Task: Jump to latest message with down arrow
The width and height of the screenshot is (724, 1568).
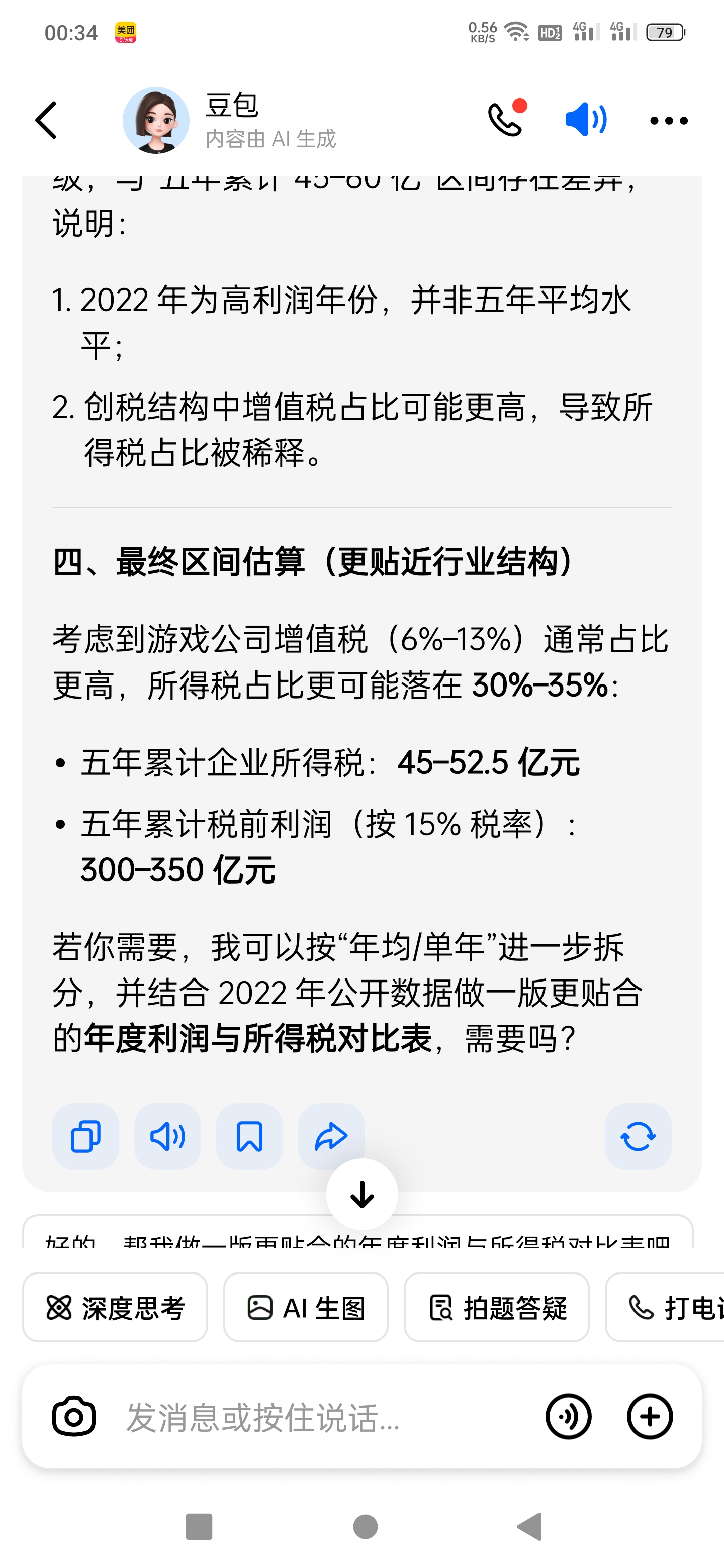Action: (363, 1194)
